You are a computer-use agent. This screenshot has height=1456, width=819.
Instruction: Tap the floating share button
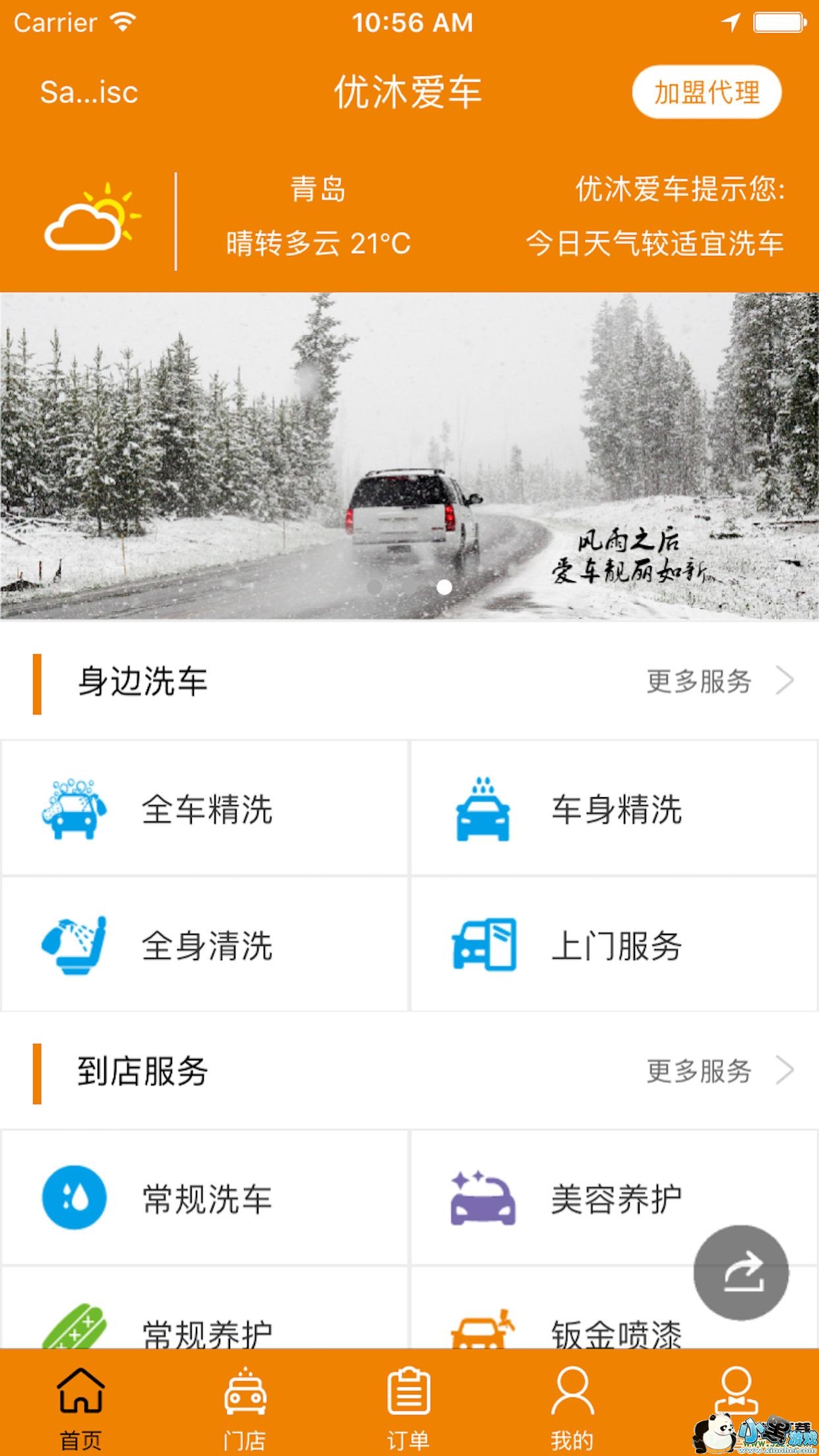[x=741, y=1273]
